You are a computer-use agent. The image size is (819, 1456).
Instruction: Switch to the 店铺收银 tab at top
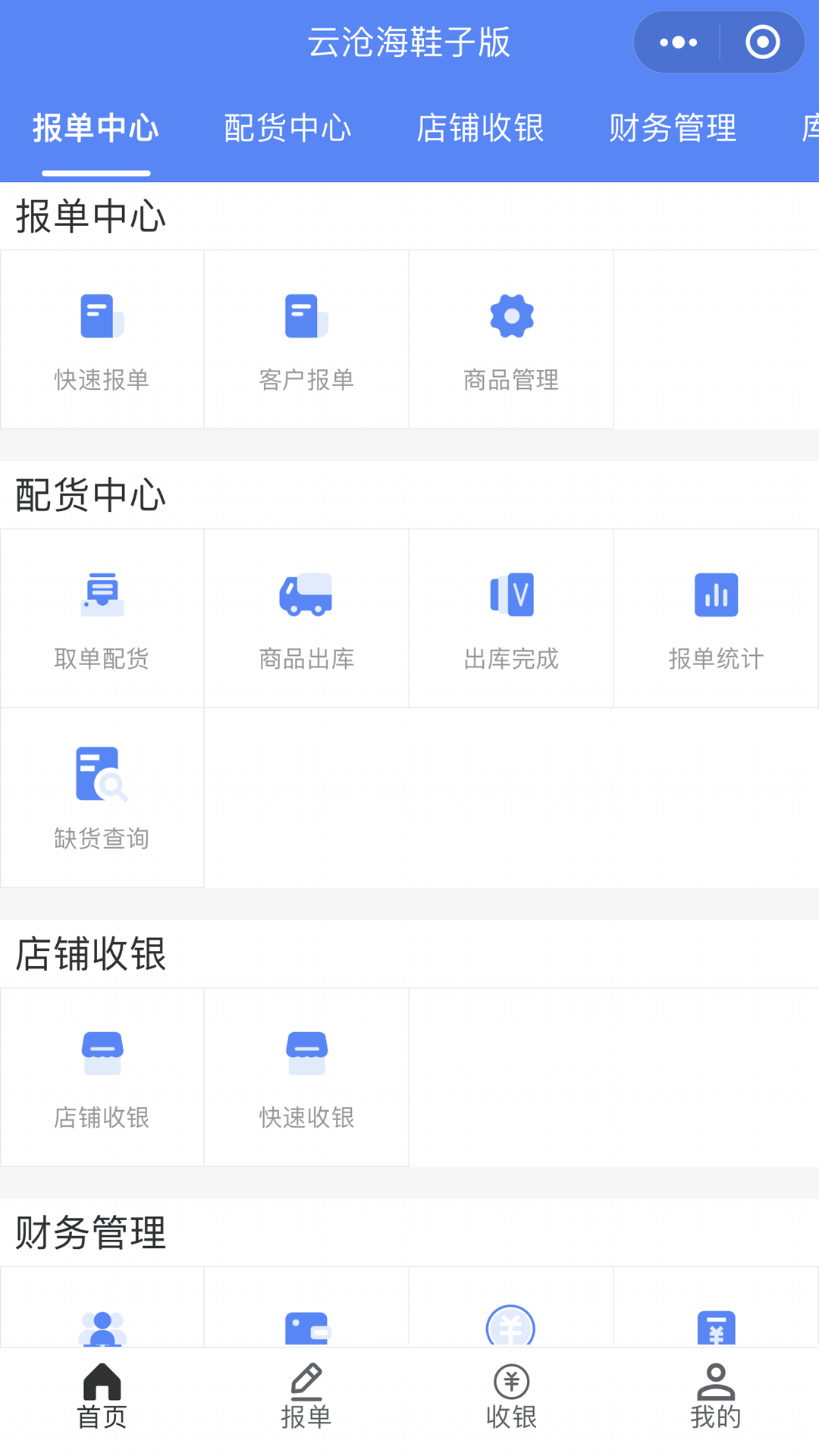[x=482, y=129]
